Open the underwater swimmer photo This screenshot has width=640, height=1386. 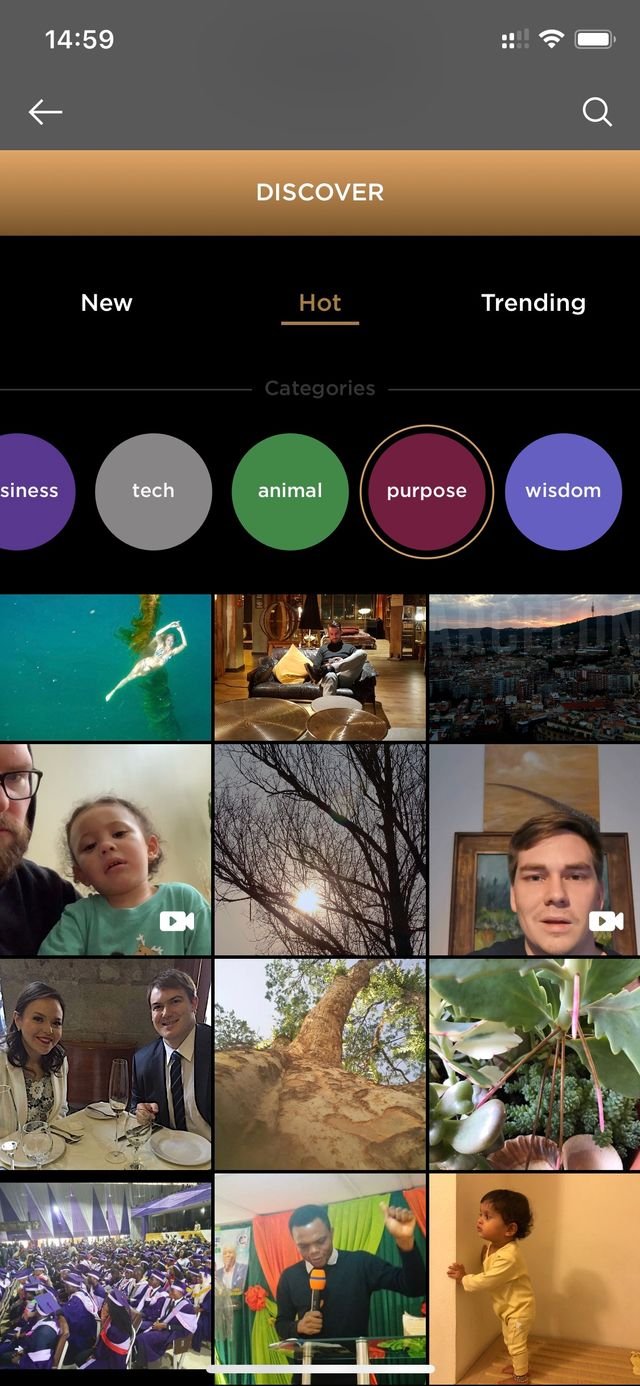(x=105, y=667)
